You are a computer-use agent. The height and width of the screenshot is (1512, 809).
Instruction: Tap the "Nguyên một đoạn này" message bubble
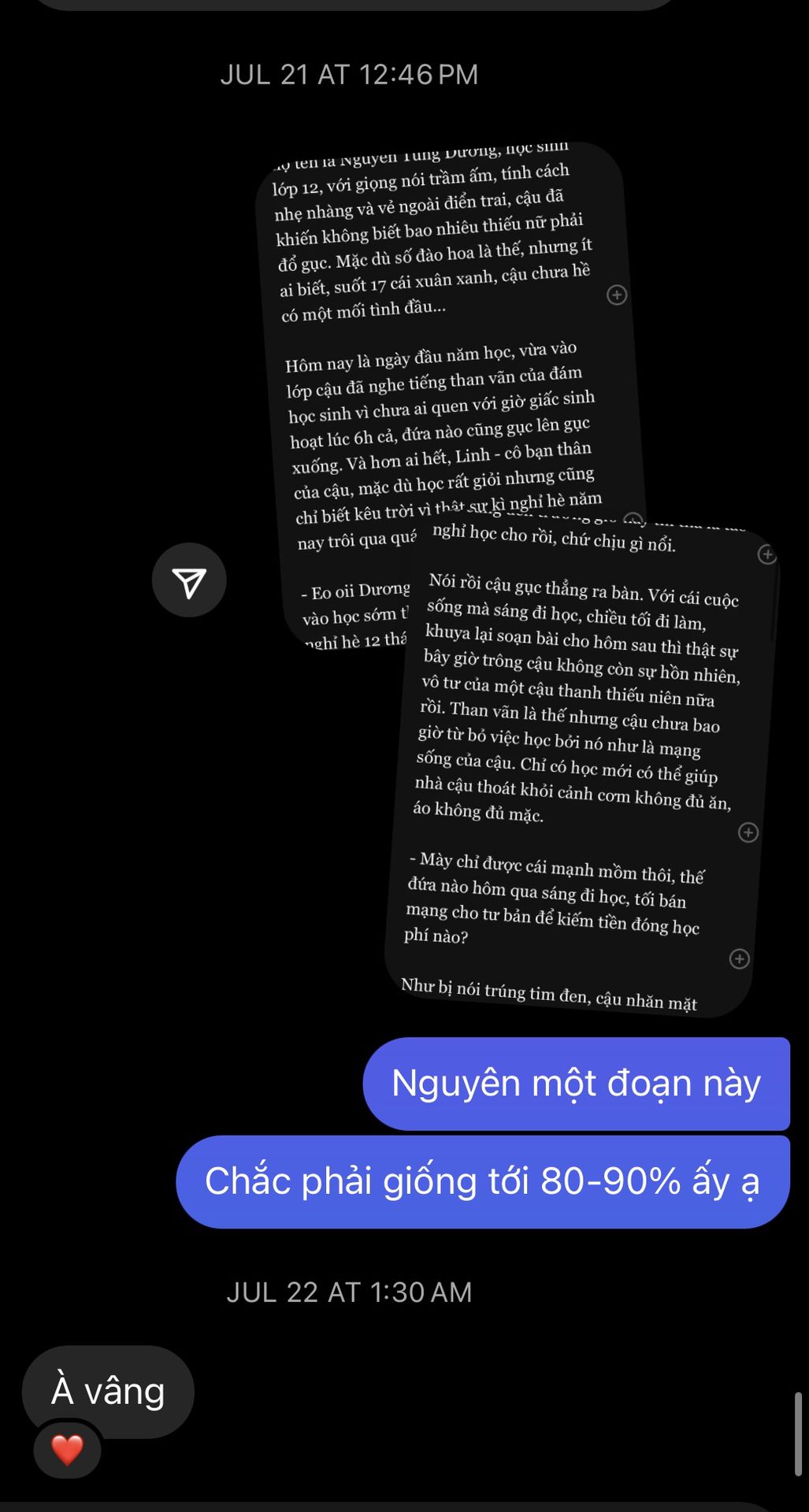[x=576, y=1084]
